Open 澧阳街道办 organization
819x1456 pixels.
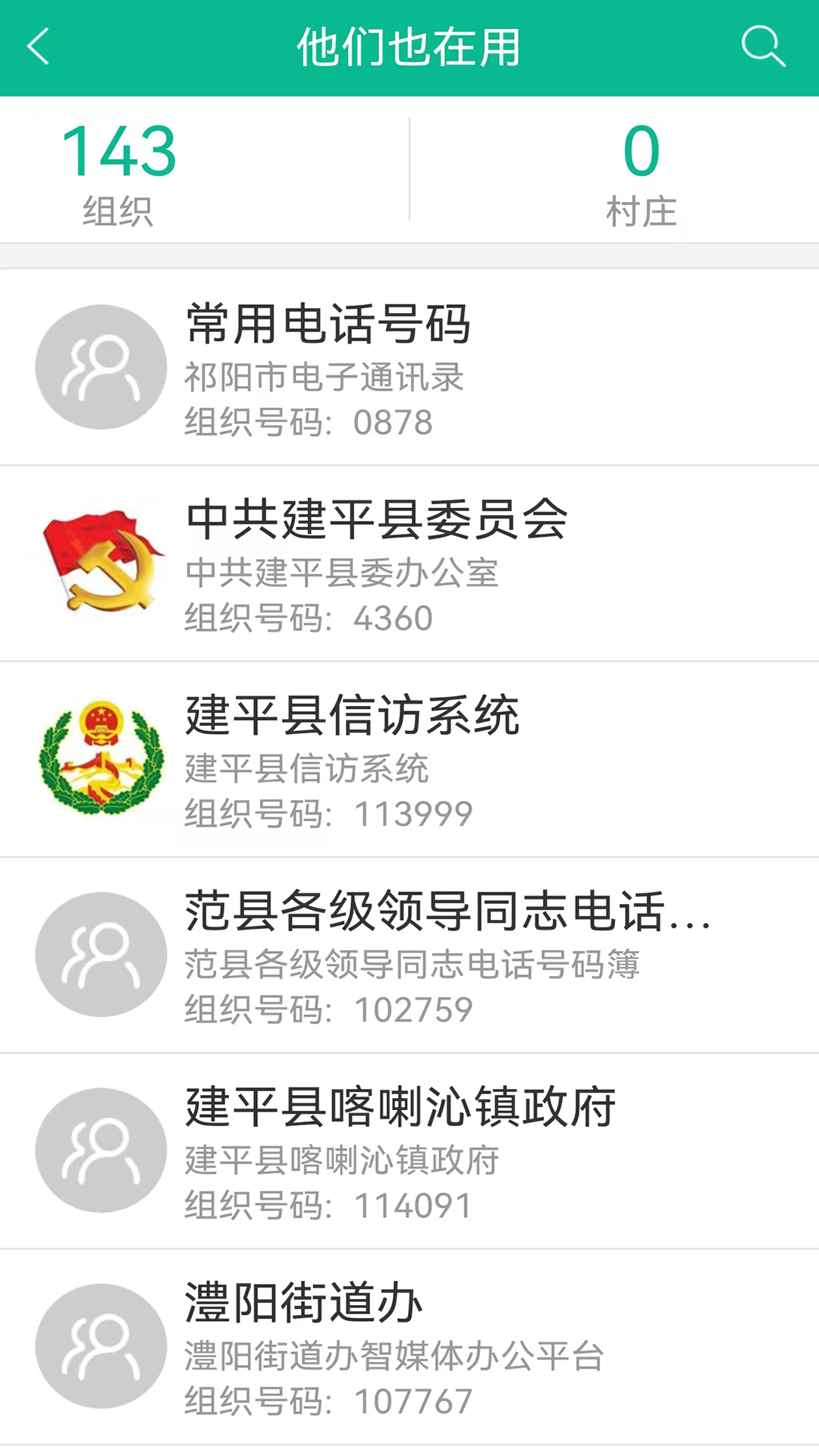(409, 1347)
